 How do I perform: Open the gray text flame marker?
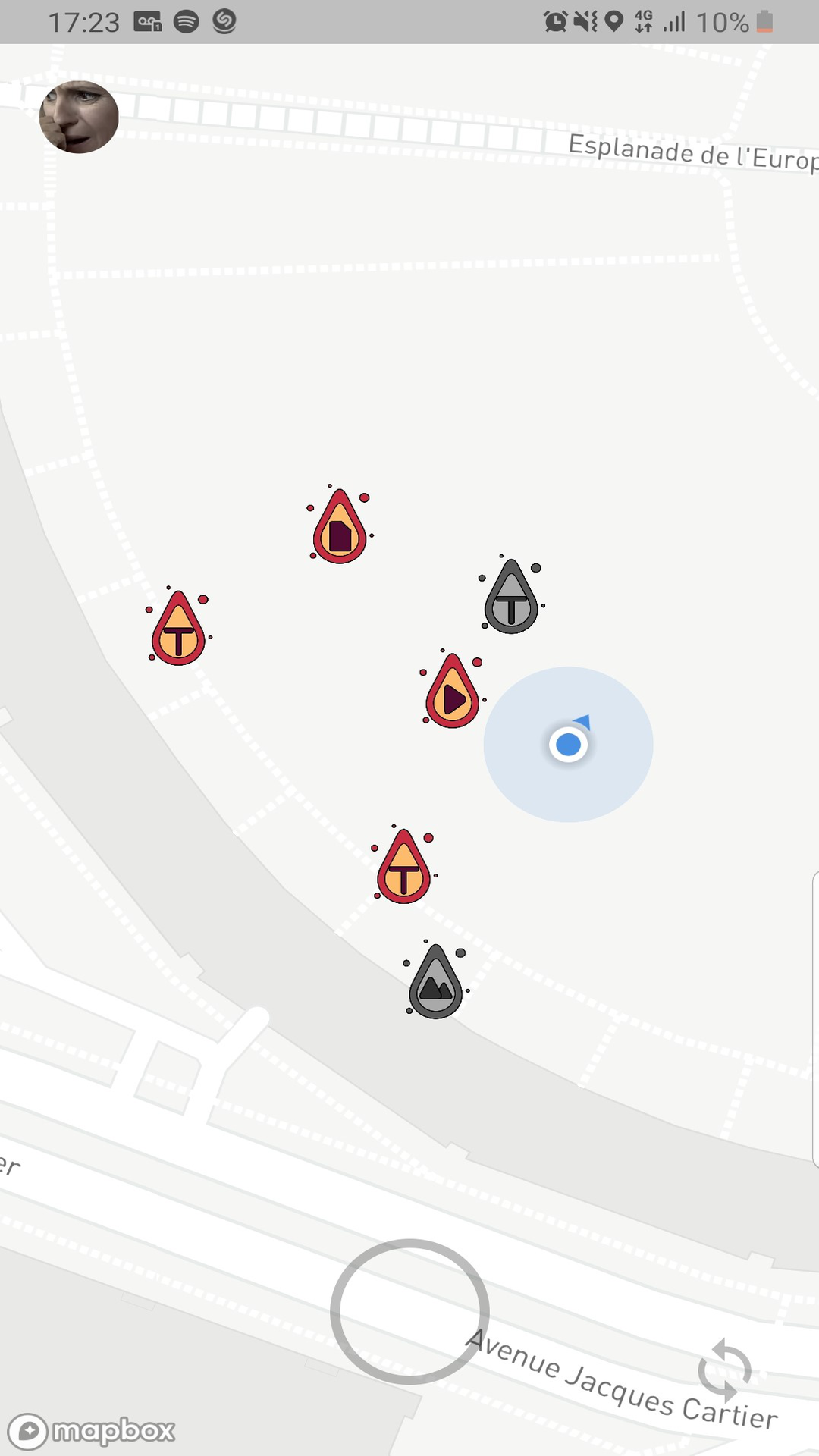click(x=512, y=601)
